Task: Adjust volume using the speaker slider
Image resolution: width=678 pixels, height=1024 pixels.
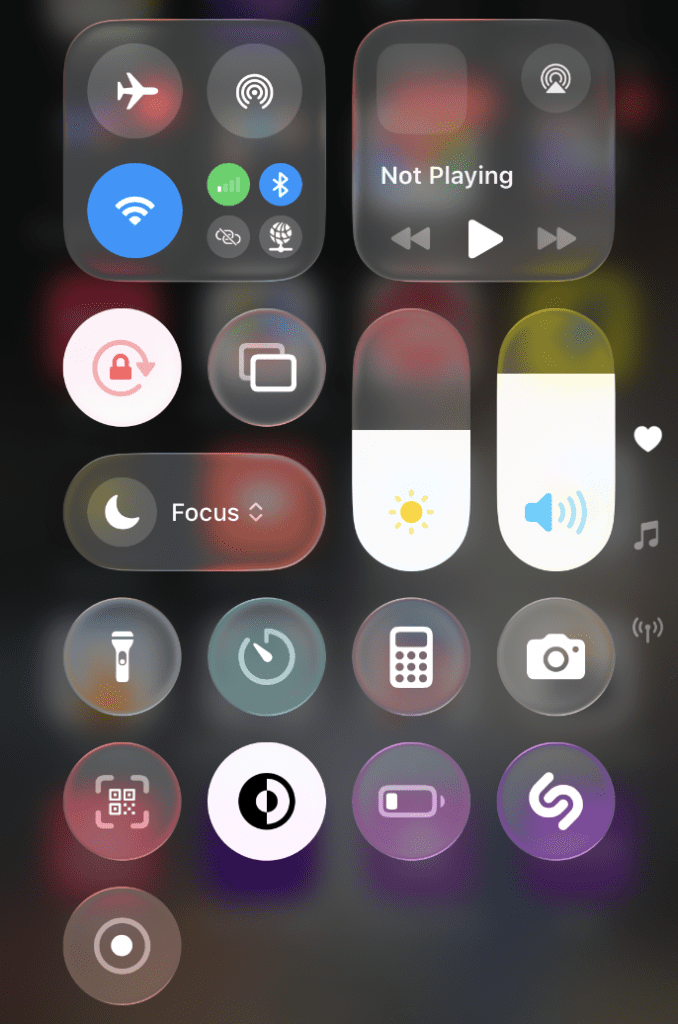Action: [x=556, y=440]
